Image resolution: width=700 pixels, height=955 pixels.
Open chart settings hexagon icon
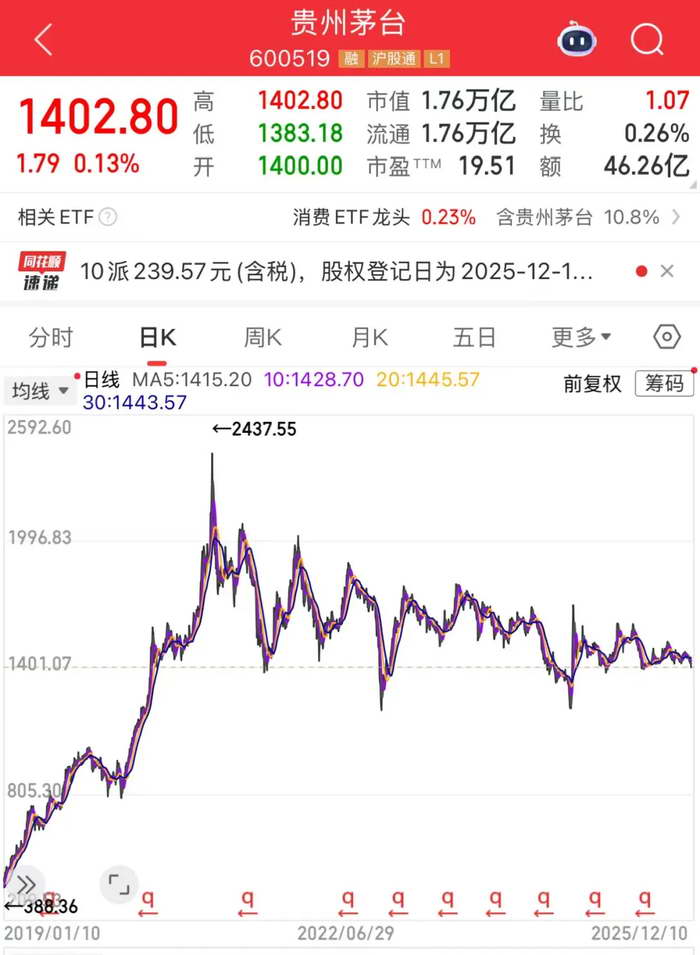pyautogui.click(x=667, y=337)
